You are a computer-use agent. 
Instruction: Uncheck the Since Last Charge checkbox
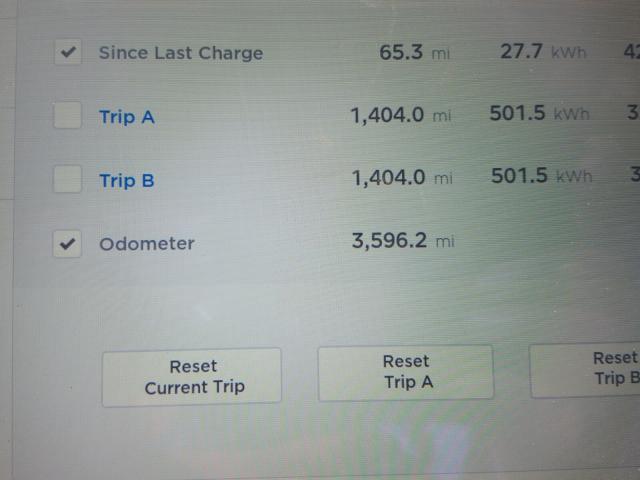click(68, 53)
